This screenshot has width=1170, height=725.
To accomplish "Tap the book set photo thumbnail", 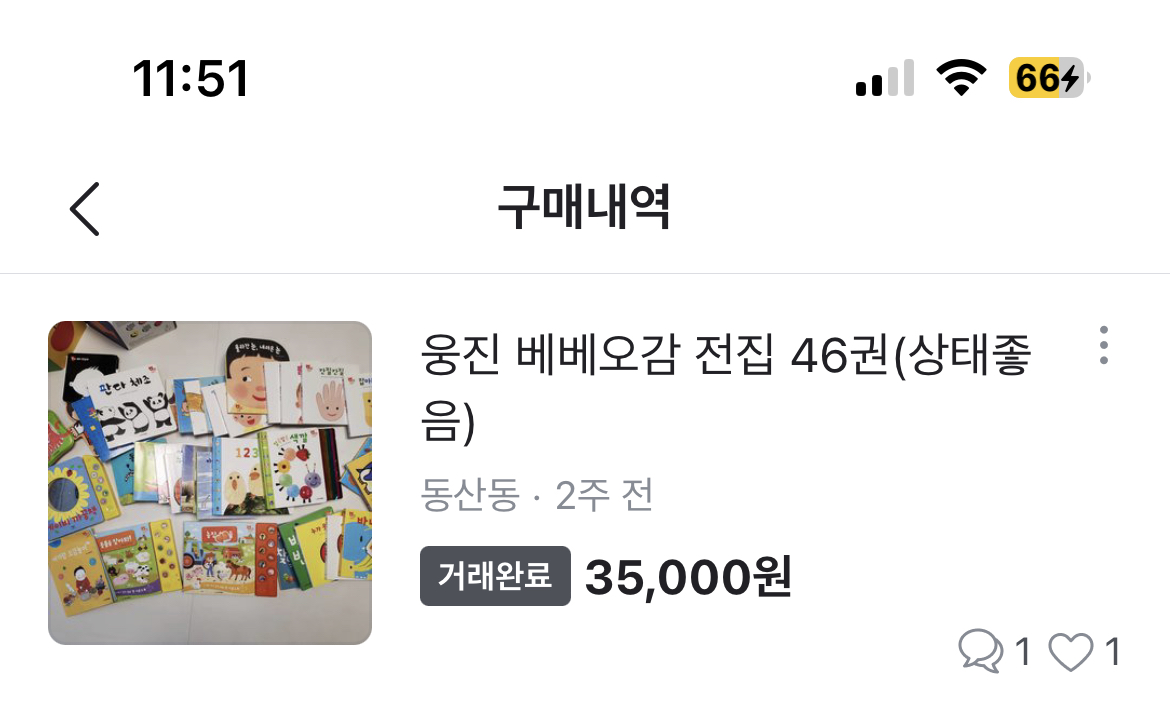I will tap(210, 483).
